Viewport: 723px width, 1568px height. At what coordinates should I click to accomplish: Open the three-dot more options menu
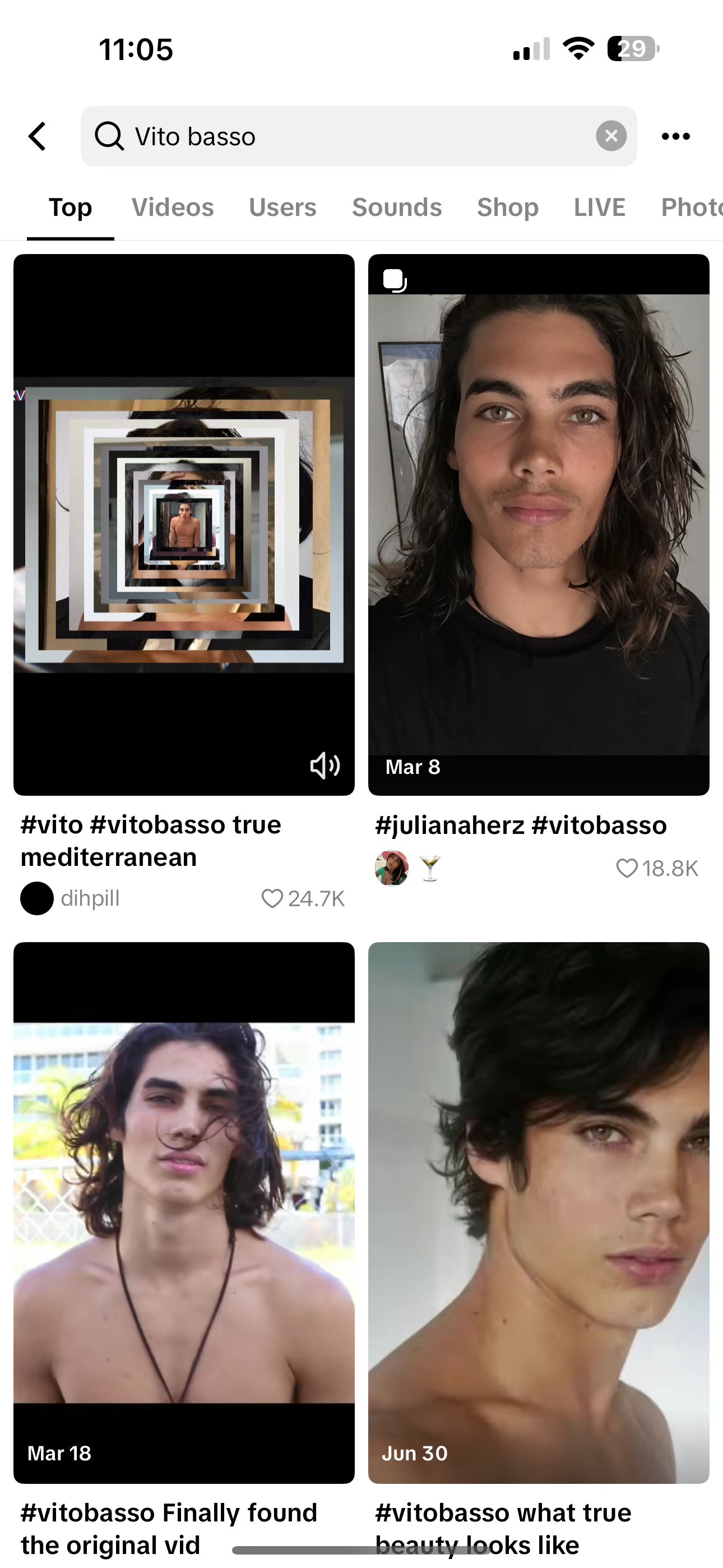point(675,136)
